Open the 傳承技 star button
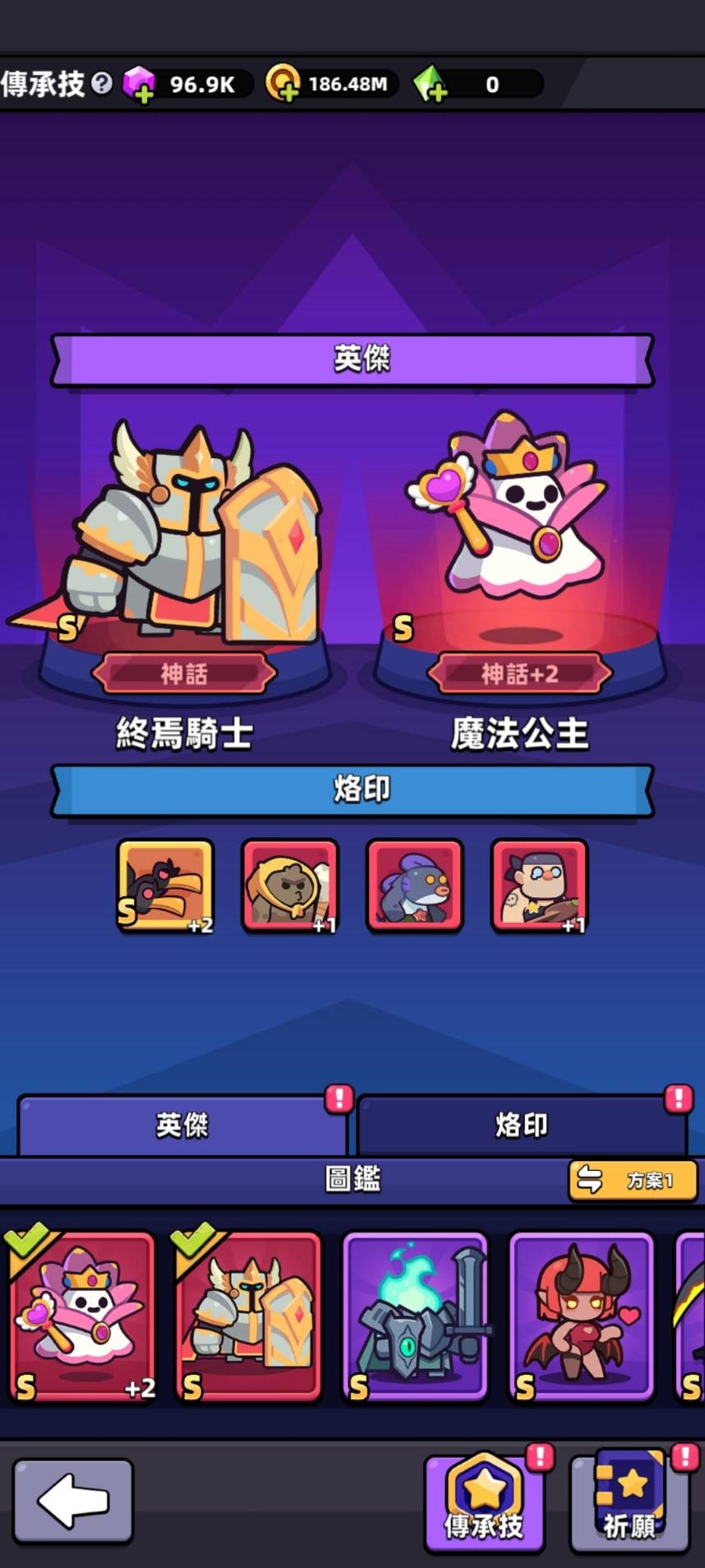 click(484, 1502)
